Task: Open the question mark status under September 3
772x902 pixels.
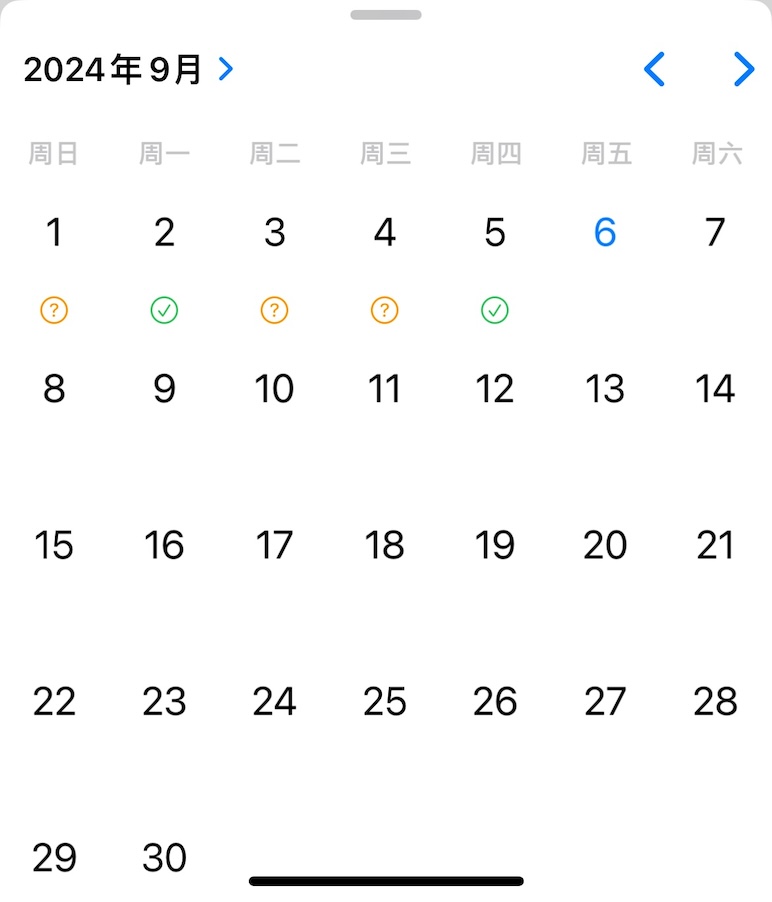Action: tap(274, 310)
